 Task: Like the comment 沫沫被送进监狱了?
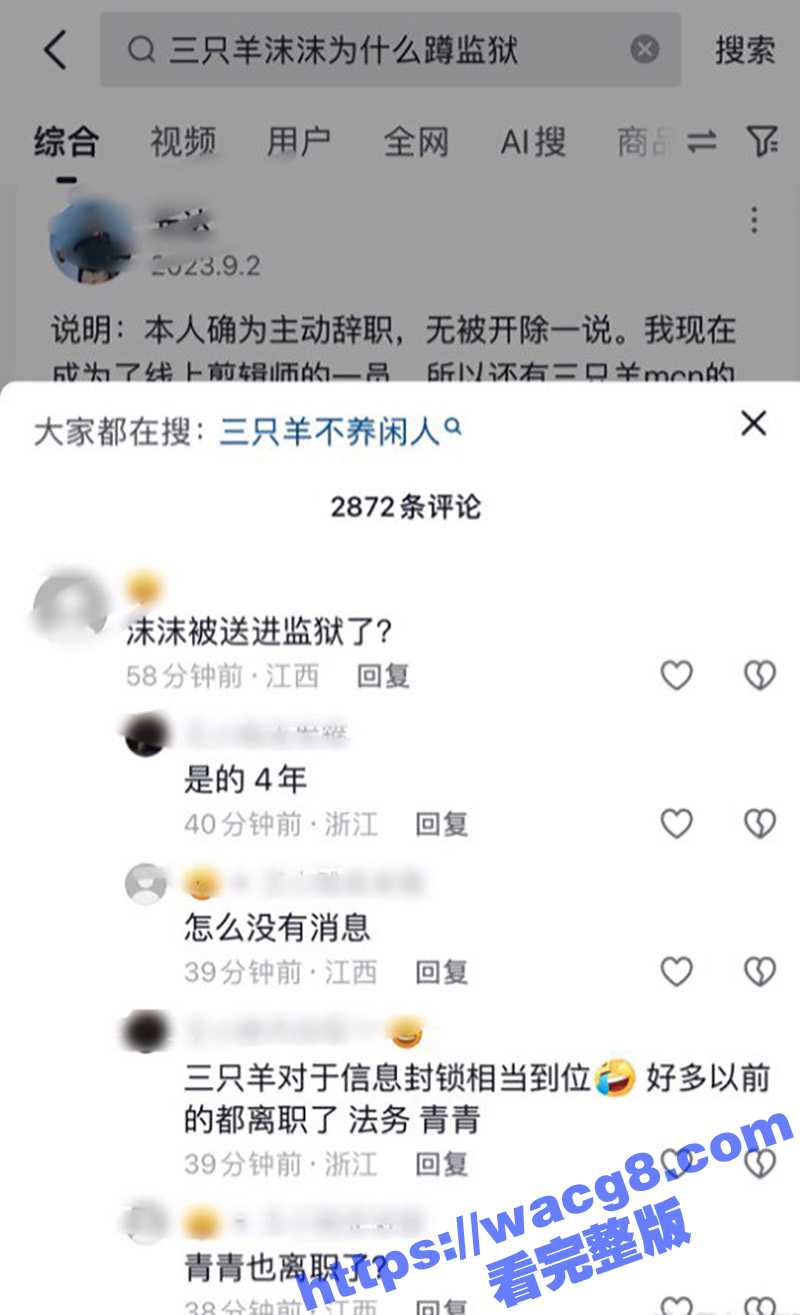tap(677, 676)
